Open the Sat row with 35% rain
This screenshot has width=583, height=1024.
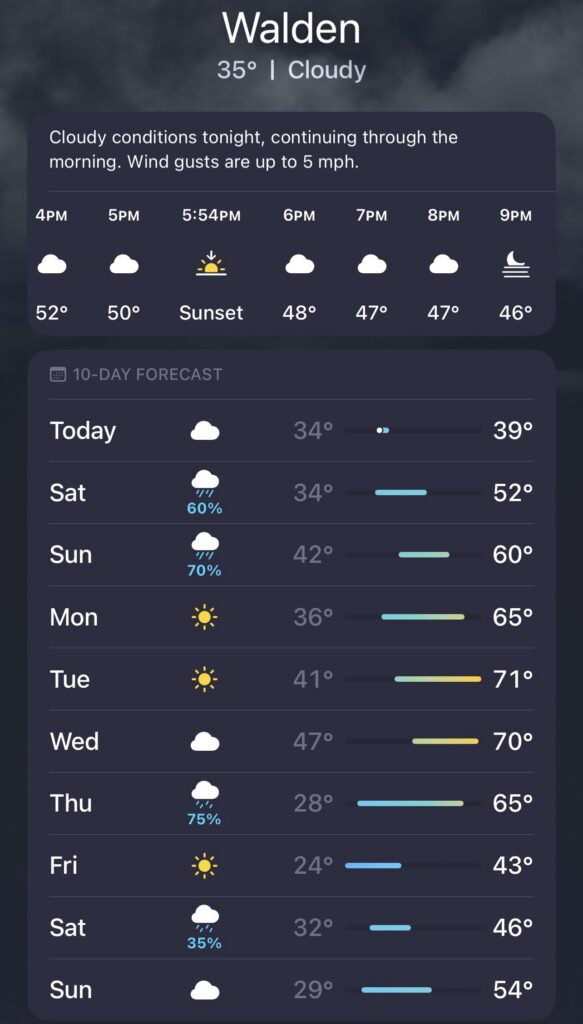click(x=291, y=927)
